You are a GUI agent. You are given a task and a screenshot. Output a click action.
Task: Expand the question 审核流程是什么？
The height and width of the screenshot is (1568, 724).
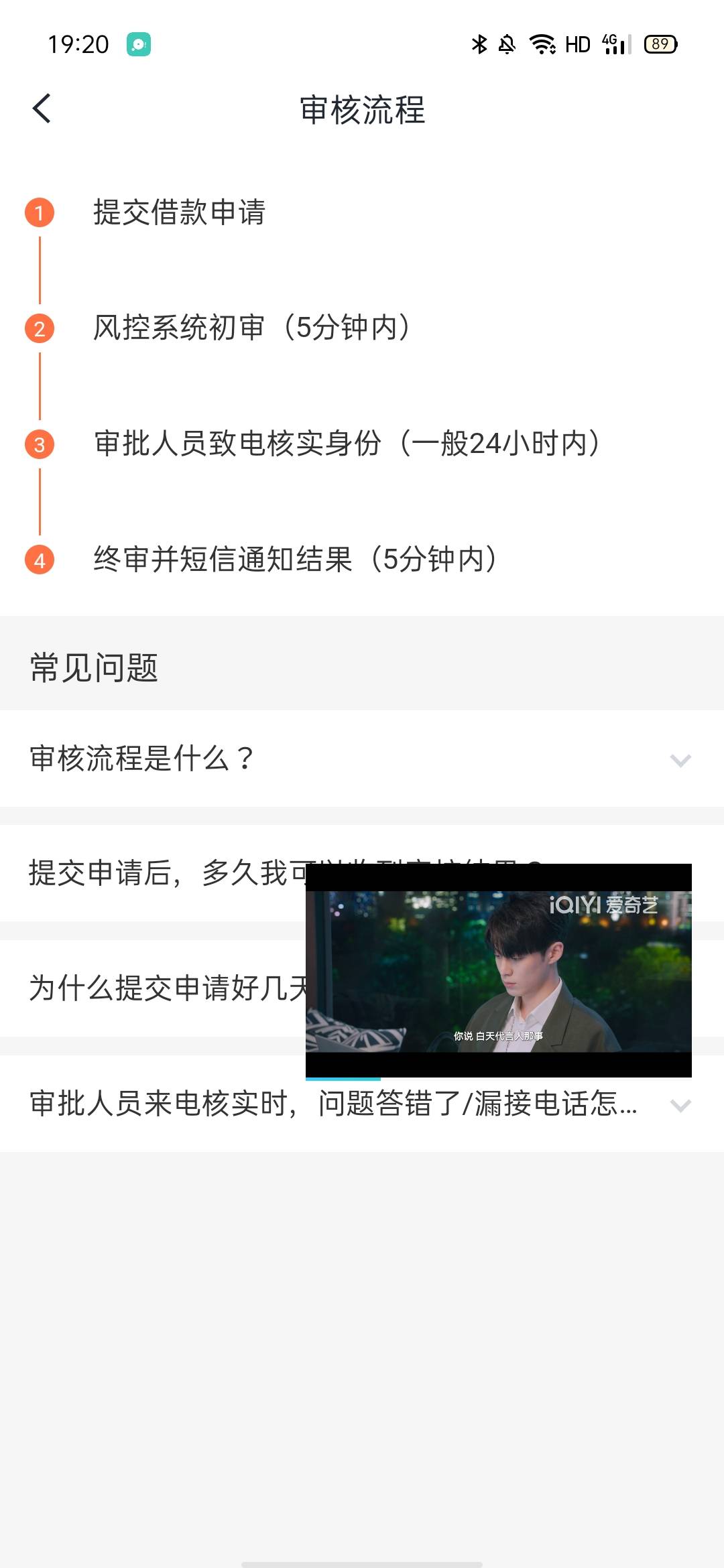point(362,759)
